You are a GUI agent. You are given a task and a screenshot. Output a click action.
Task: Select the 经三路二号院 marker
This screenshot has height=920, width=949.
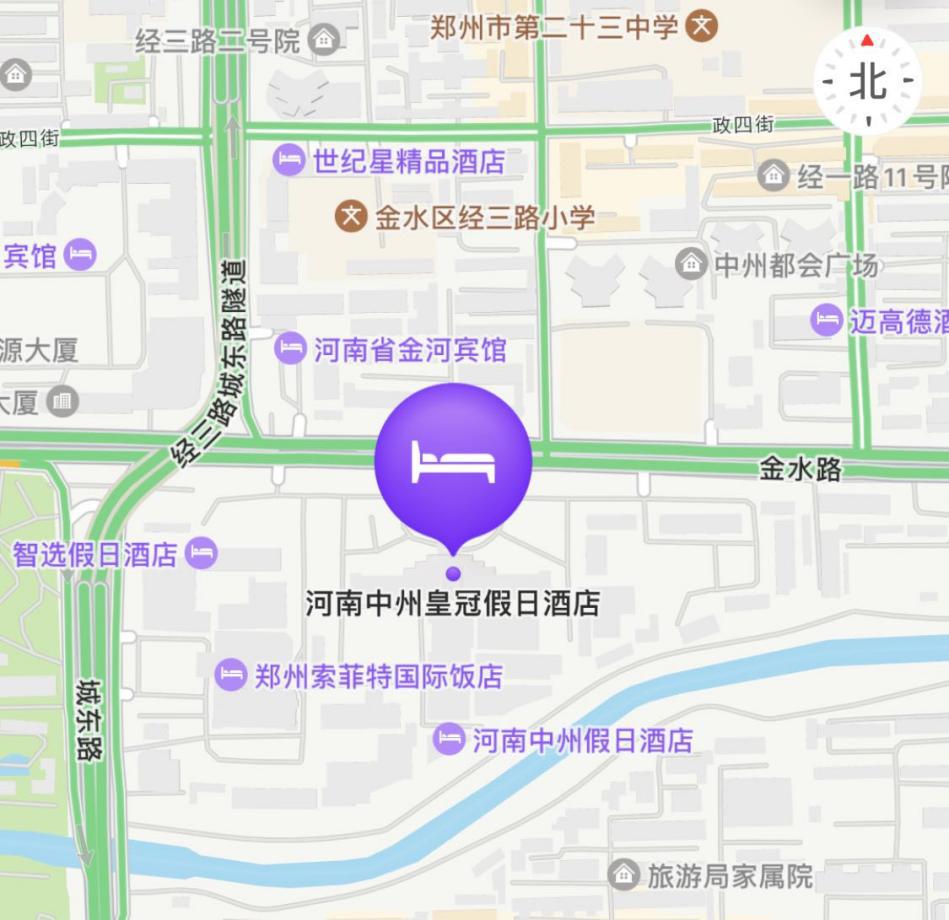click(x=323, y=41)
